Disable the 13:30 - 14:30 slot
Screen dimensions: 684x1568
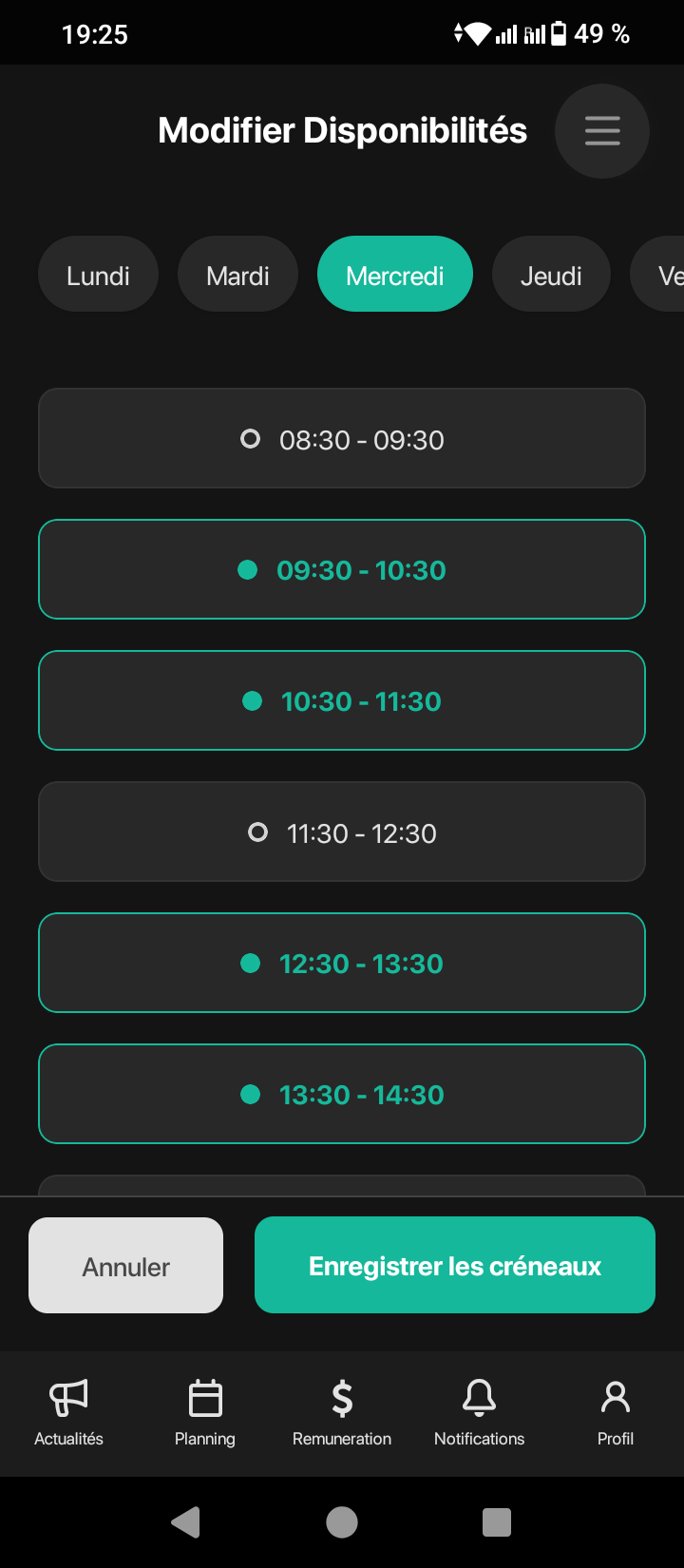[342, 1095]
